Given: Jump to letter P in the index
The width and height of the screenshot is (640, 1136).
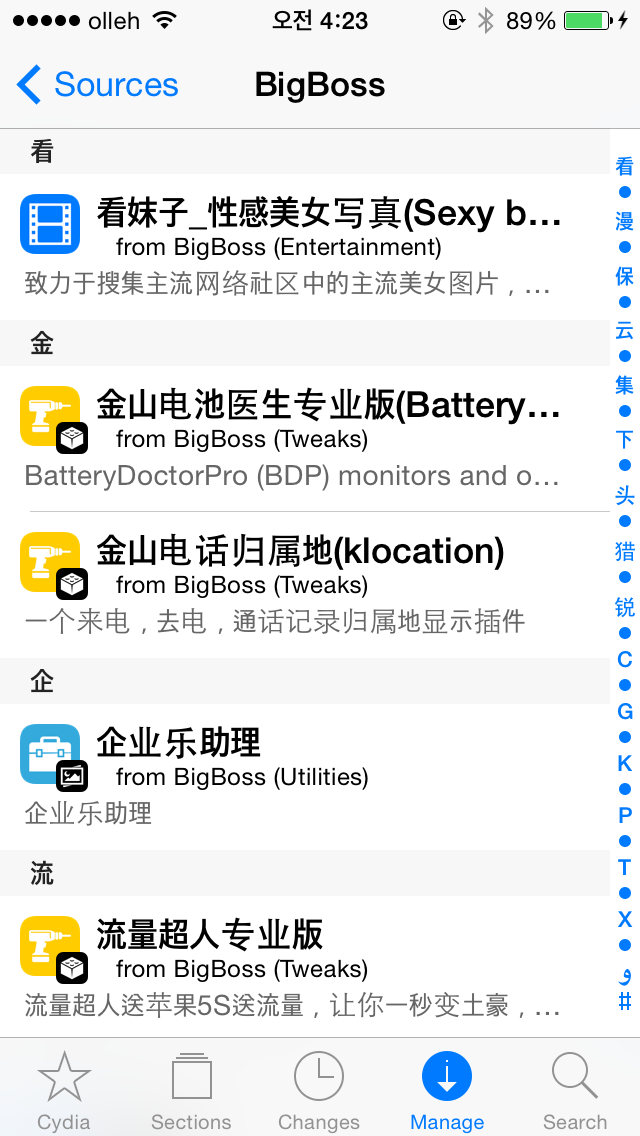Looking at the screenshot, I should coord(625,815).
